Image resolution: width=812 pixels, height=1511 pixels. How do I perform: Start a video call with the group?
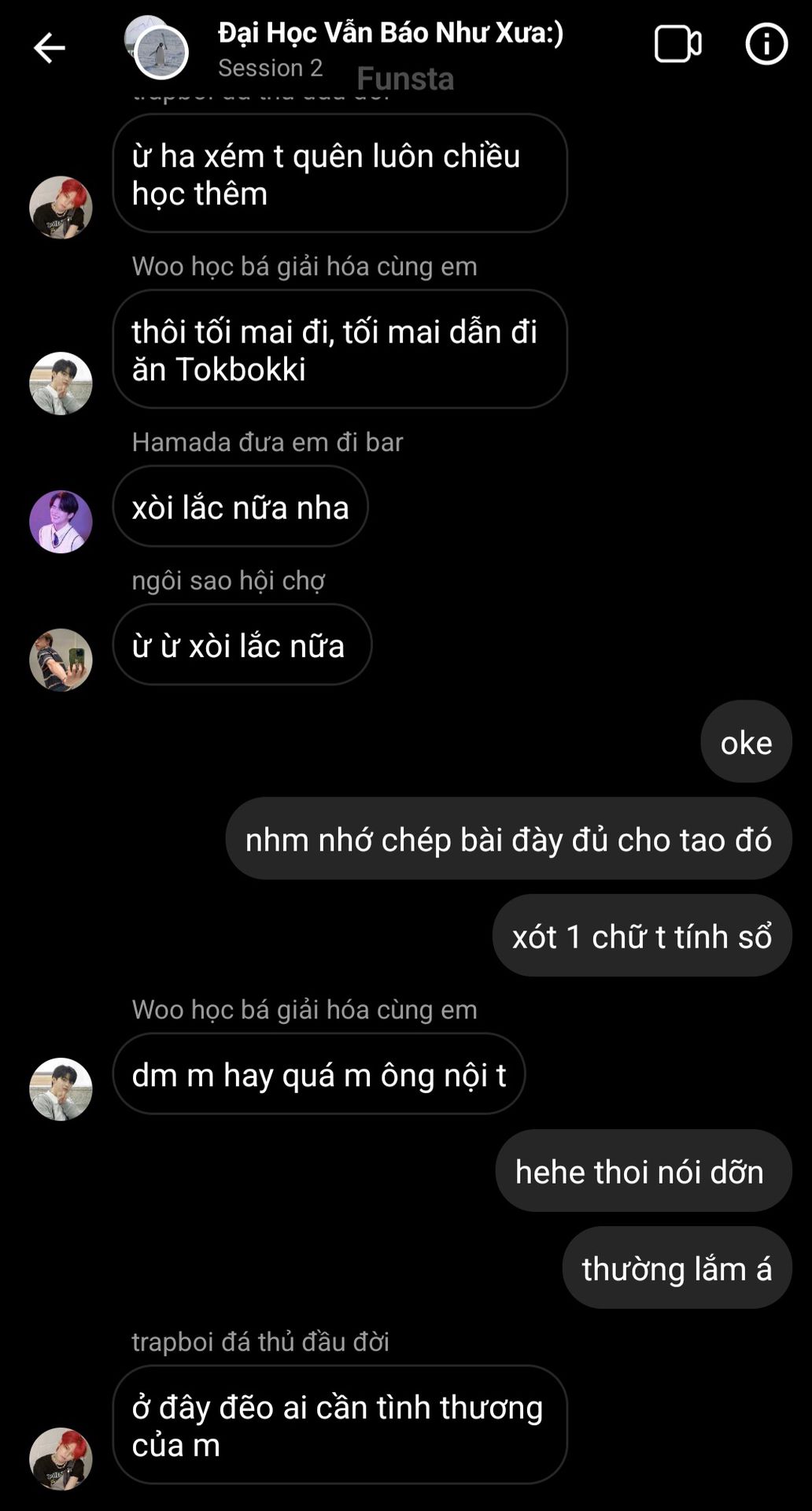tap(677, 44)
